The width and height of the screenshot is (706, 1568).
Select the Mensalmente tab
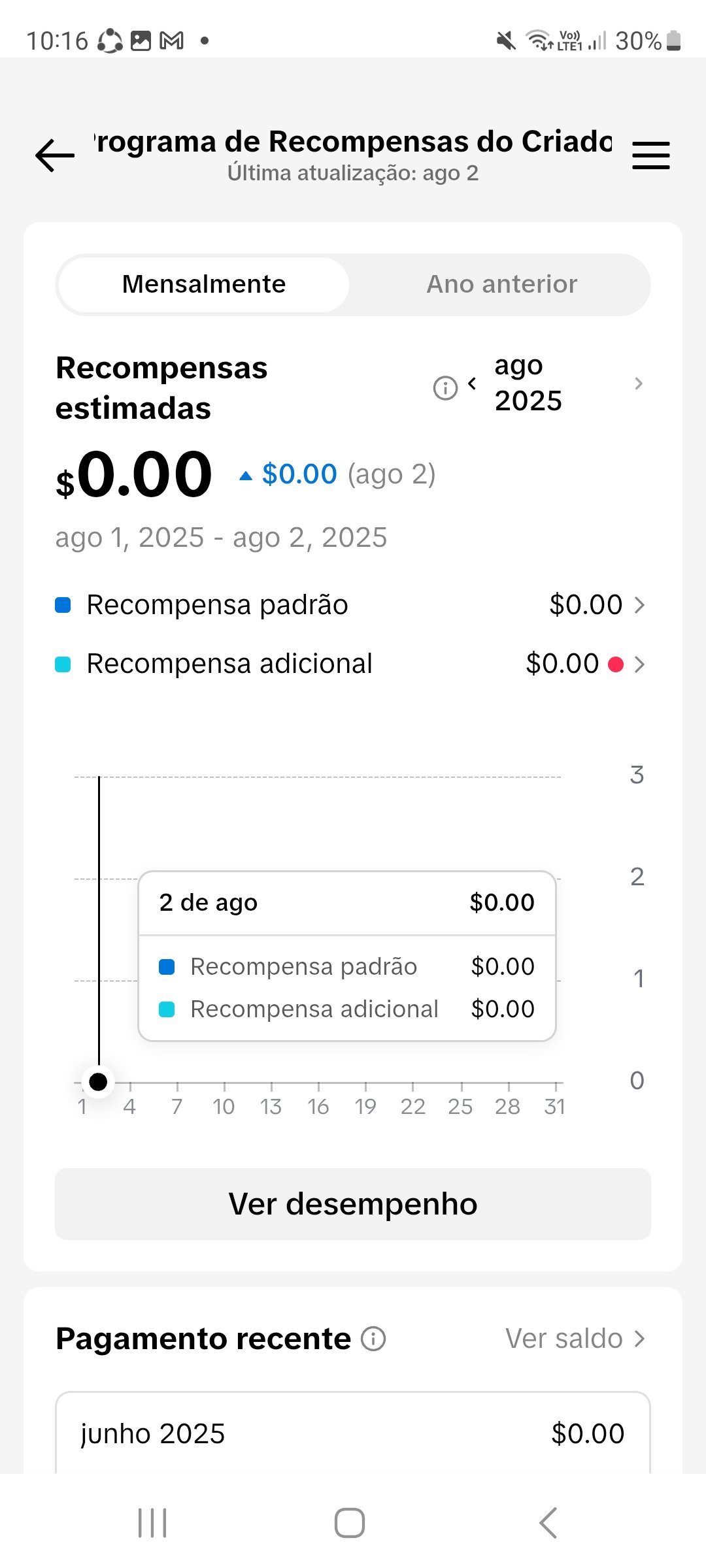coord(204,284)
